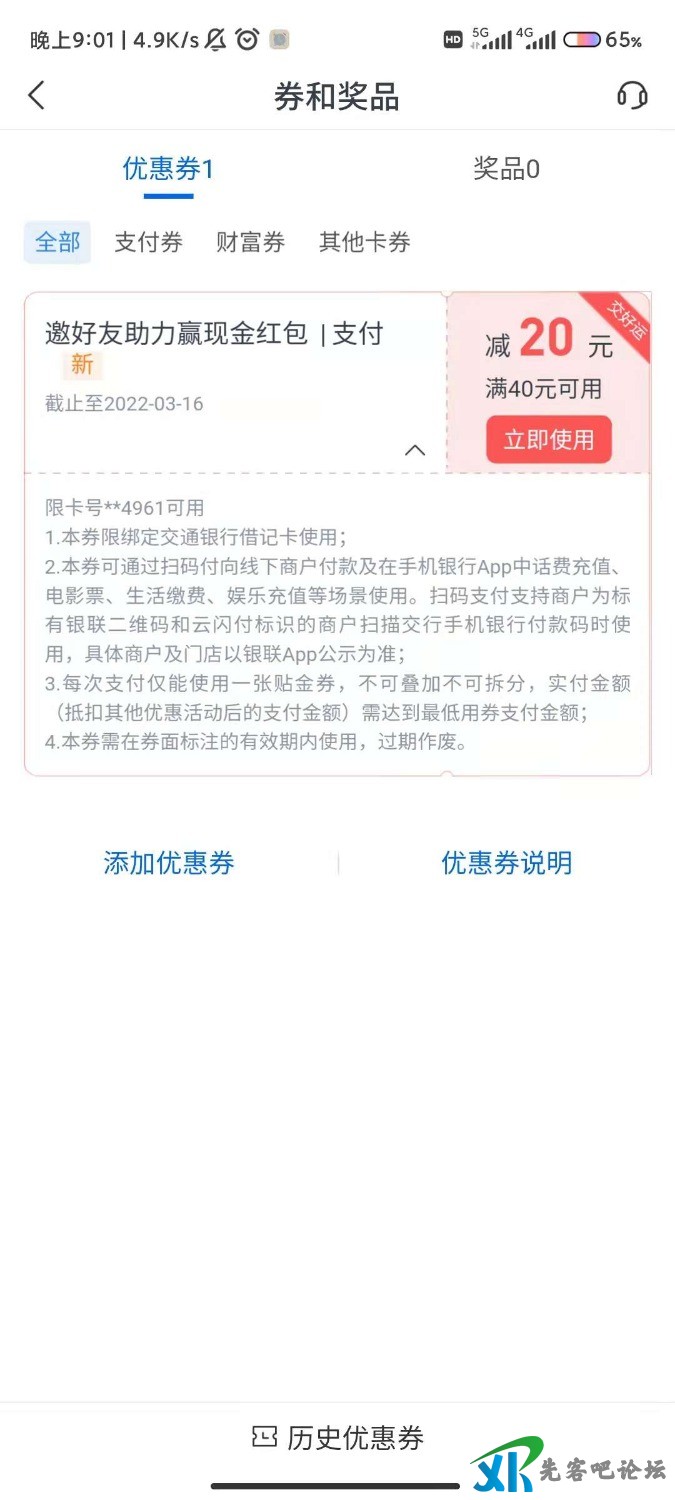Select the 优惠券1 tab
The image size is (675, 1500).
(168, 169)
